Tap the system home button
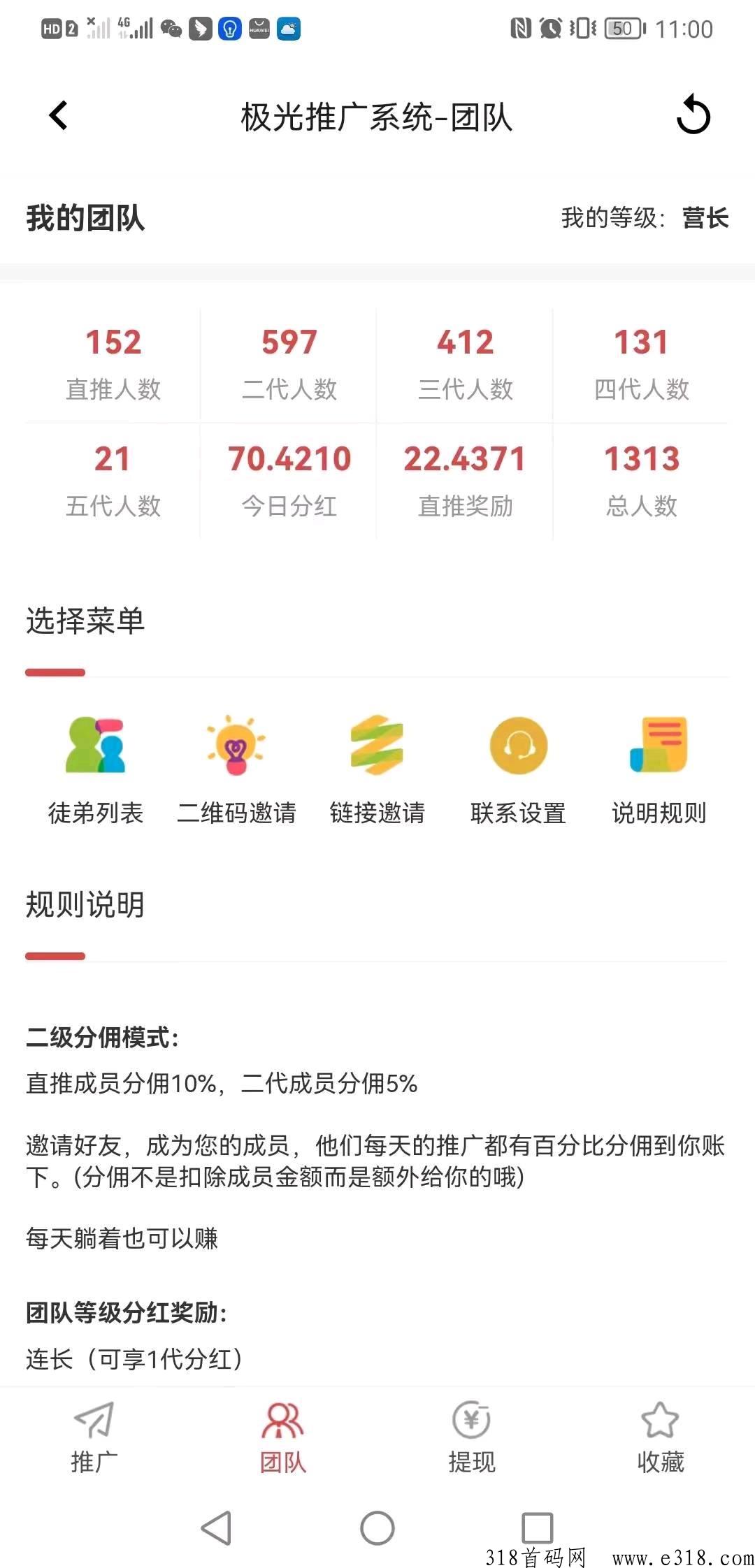The image size is (755, 1568). coord(377,1527)
